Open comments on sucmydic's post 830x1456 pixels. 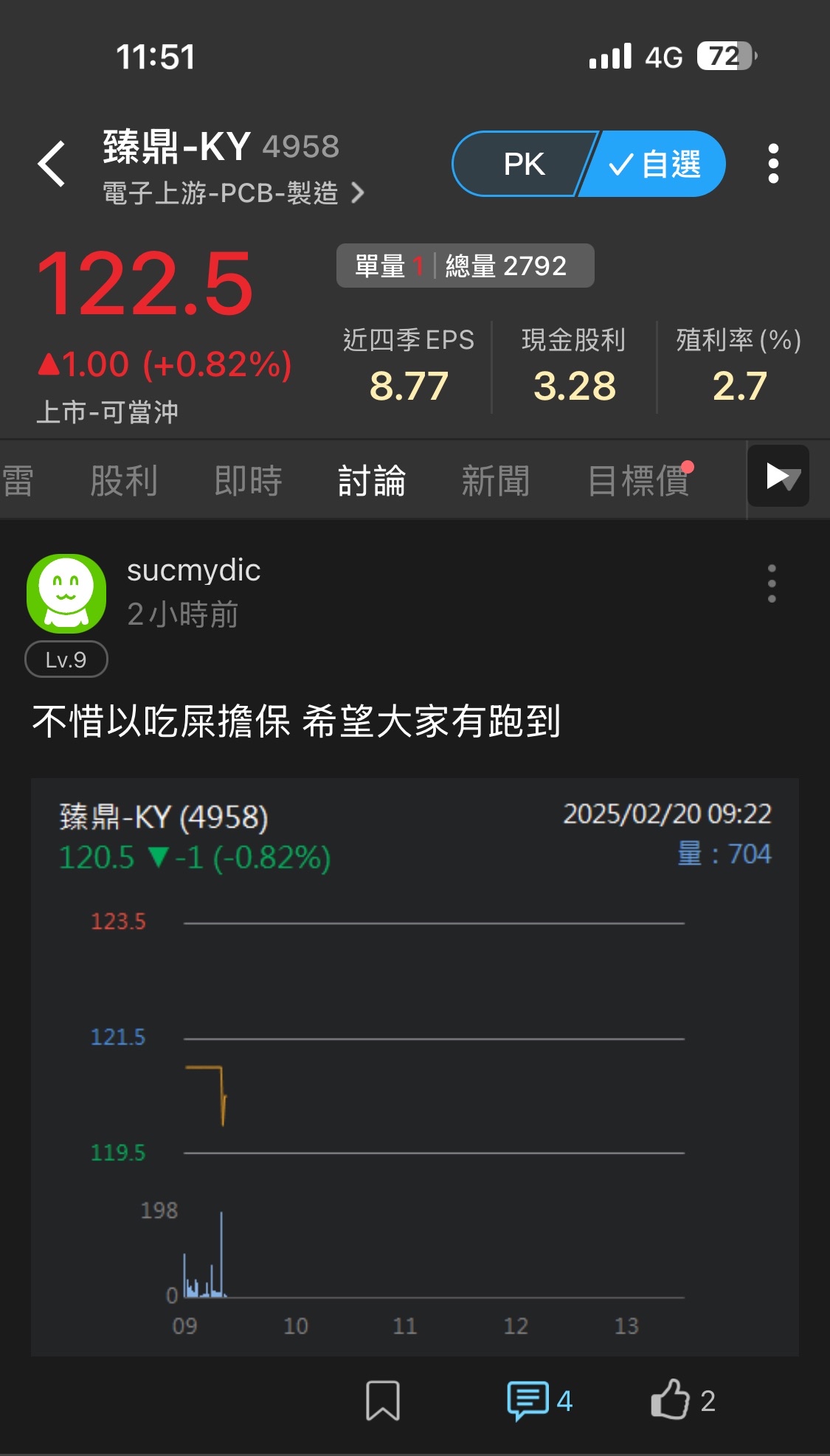pyautogui.click(x=539, y=1400)
